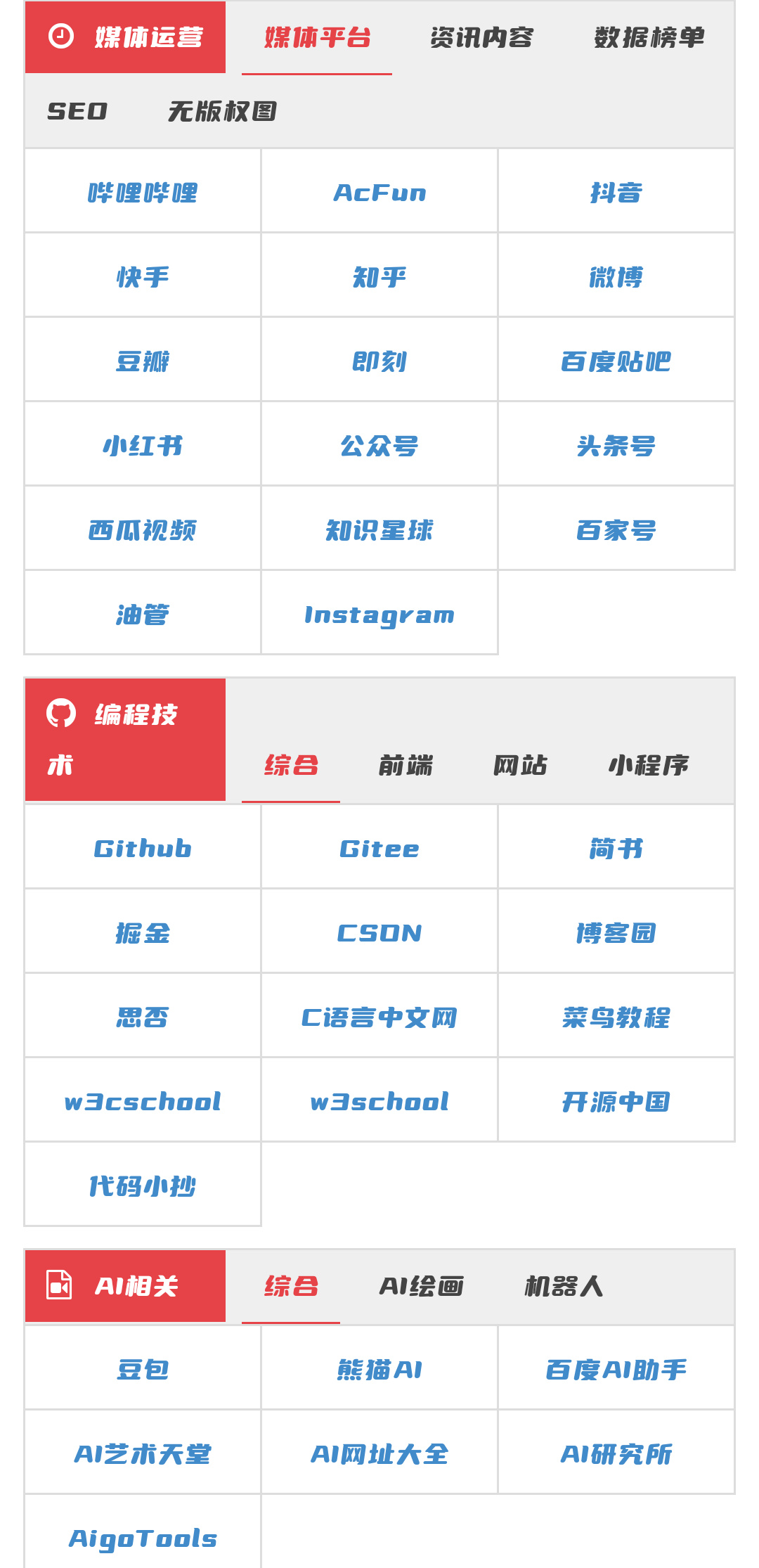Select the 机器人 tab
Screen dimensions: 759x1568
click(564, 1286)
